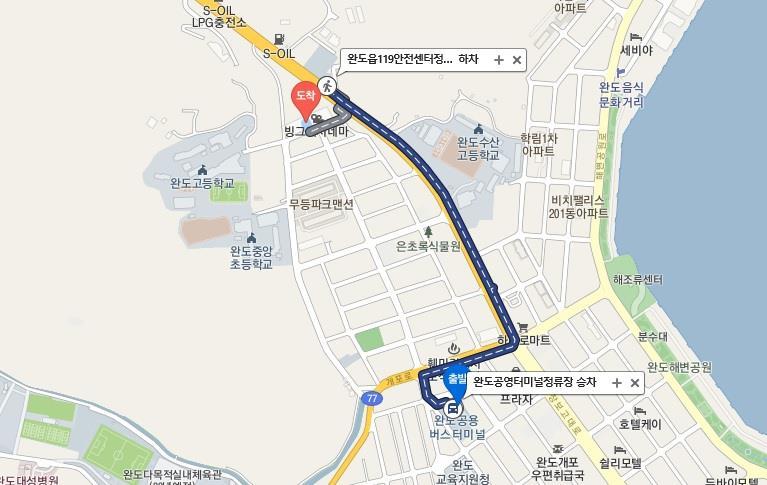The height and width of the screenshot is (485, 767).
Task: Expand the 완도공영터미널정류장 승차 popup with plus
Action: [616, 383]
